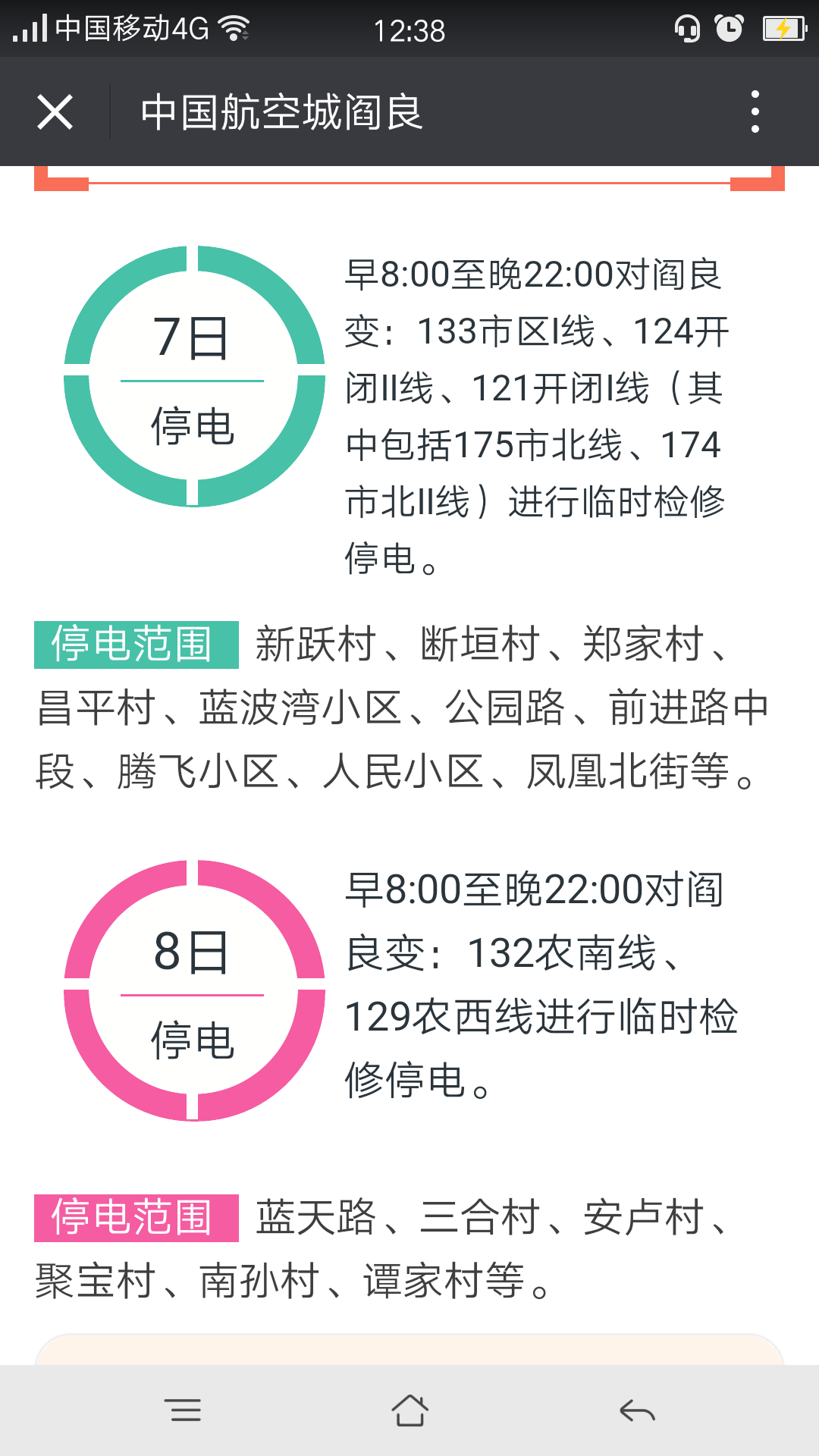Tap the system back button
The image size is (819, 1456).
(x=637, y=1410)
